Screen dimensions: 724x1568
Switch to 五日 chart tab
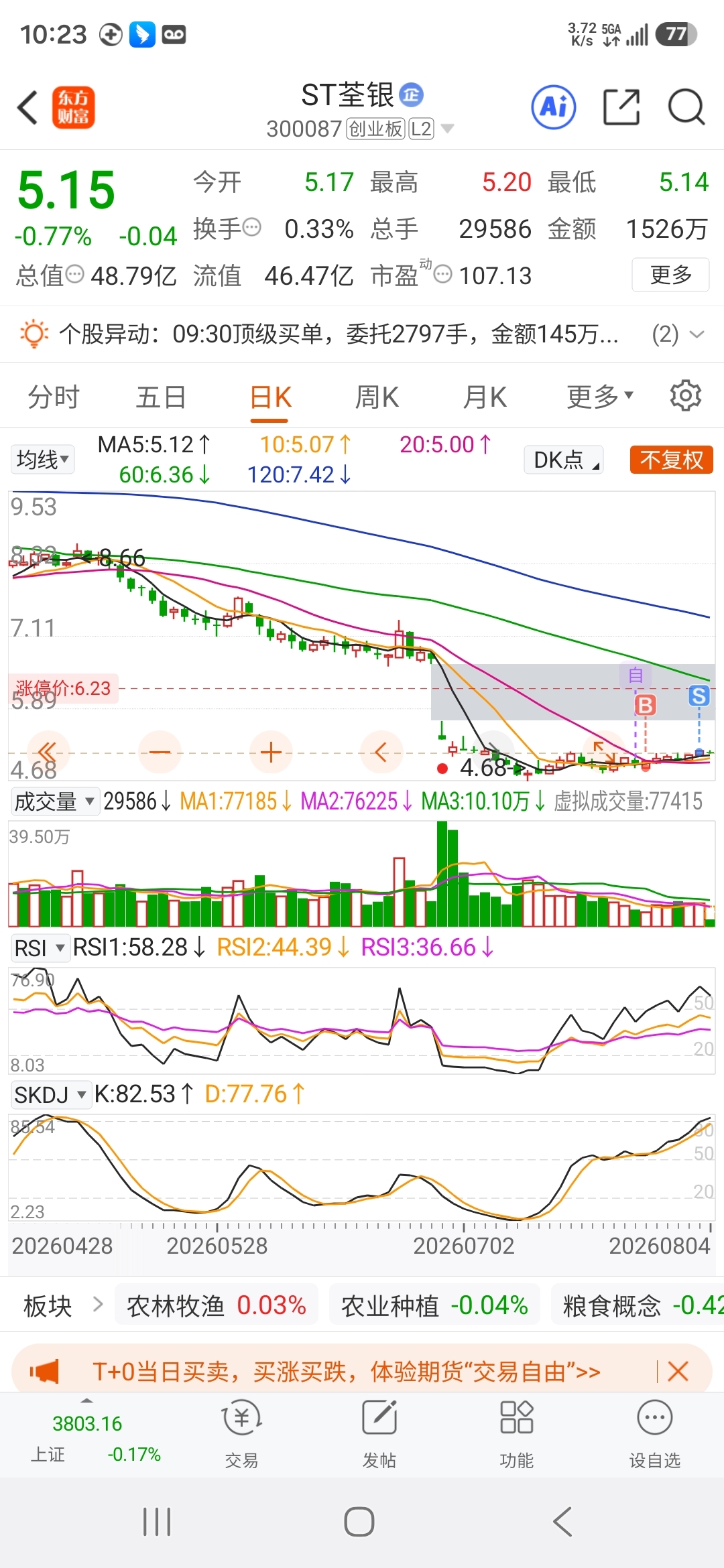pyautogui.click(x=161, y=397)
